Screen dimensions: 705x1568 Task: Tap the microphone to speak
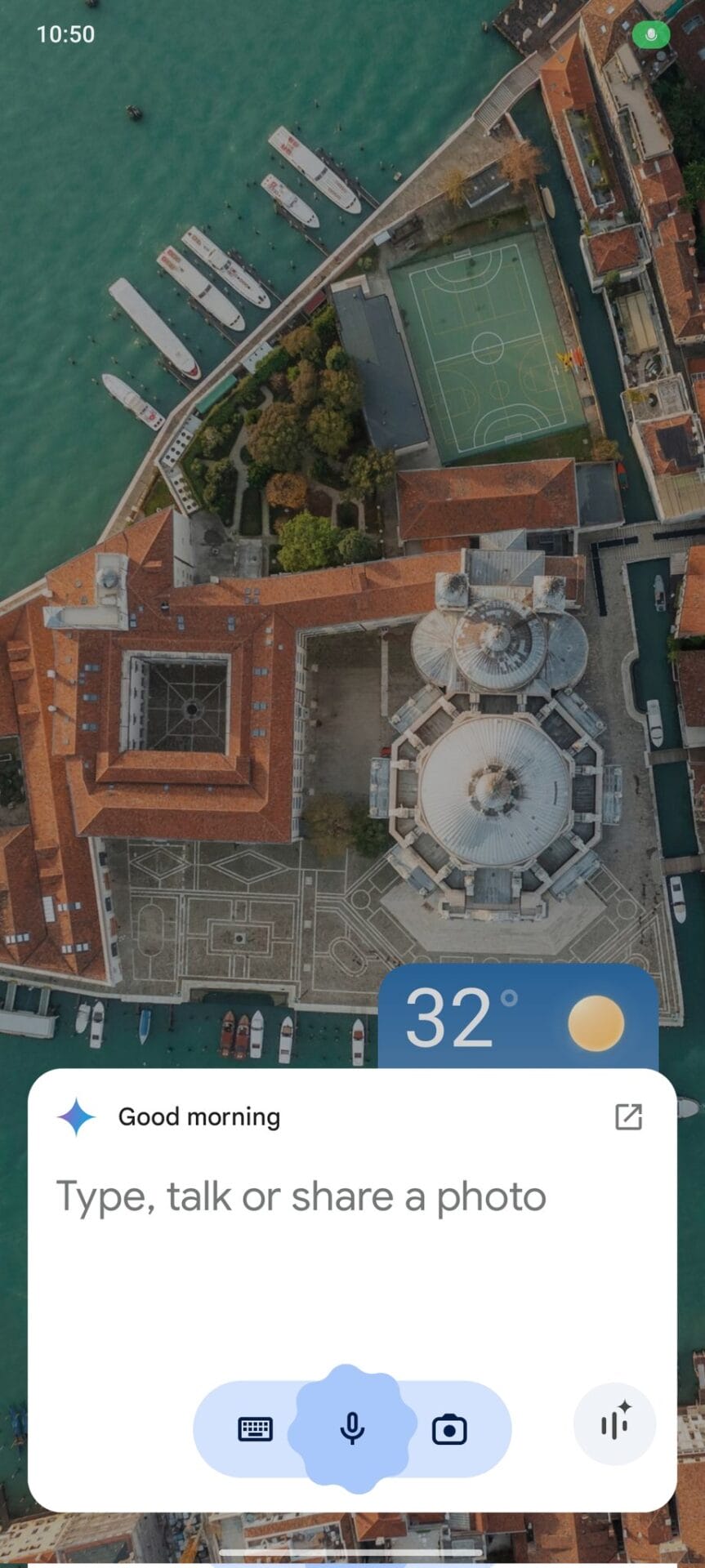point(352,1429)
